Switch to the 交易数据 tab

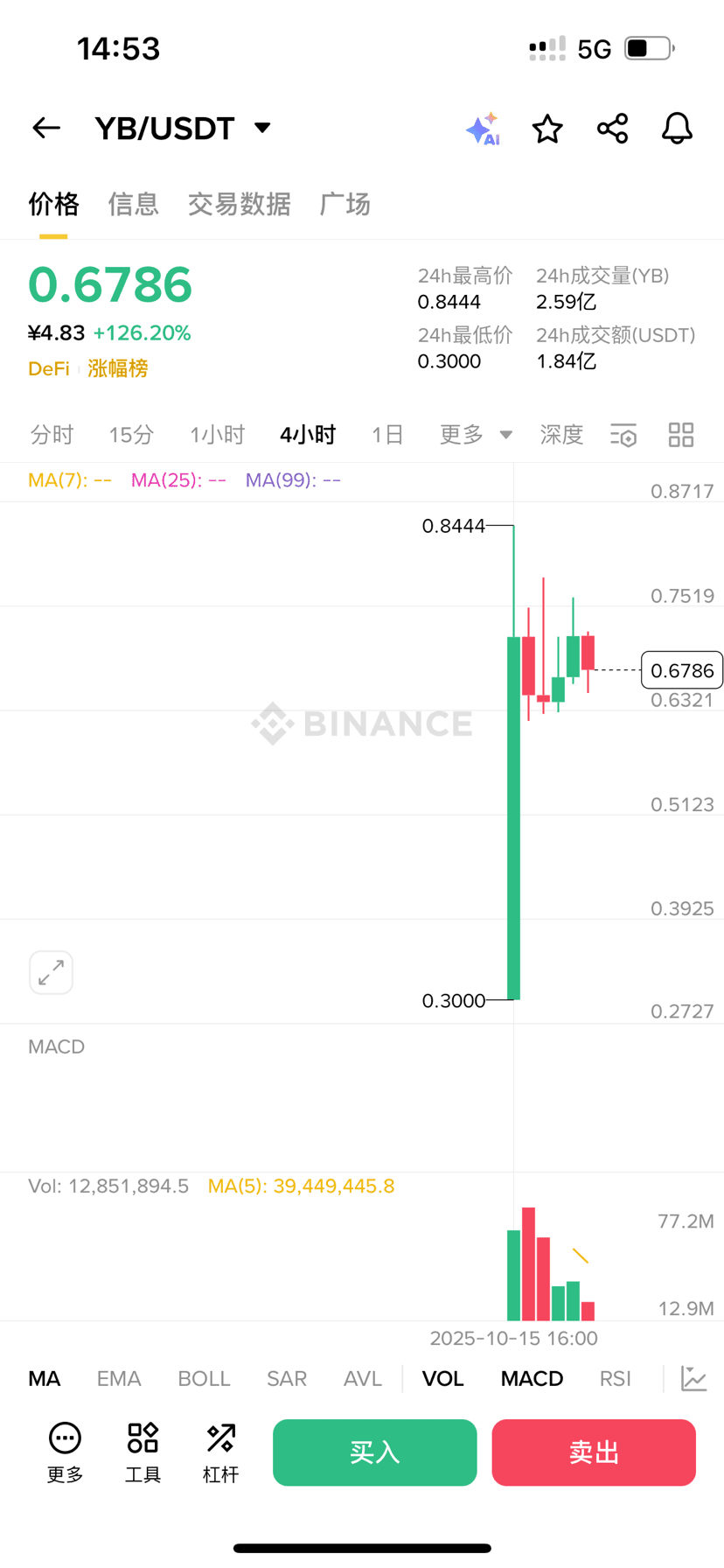pos(239,204)
